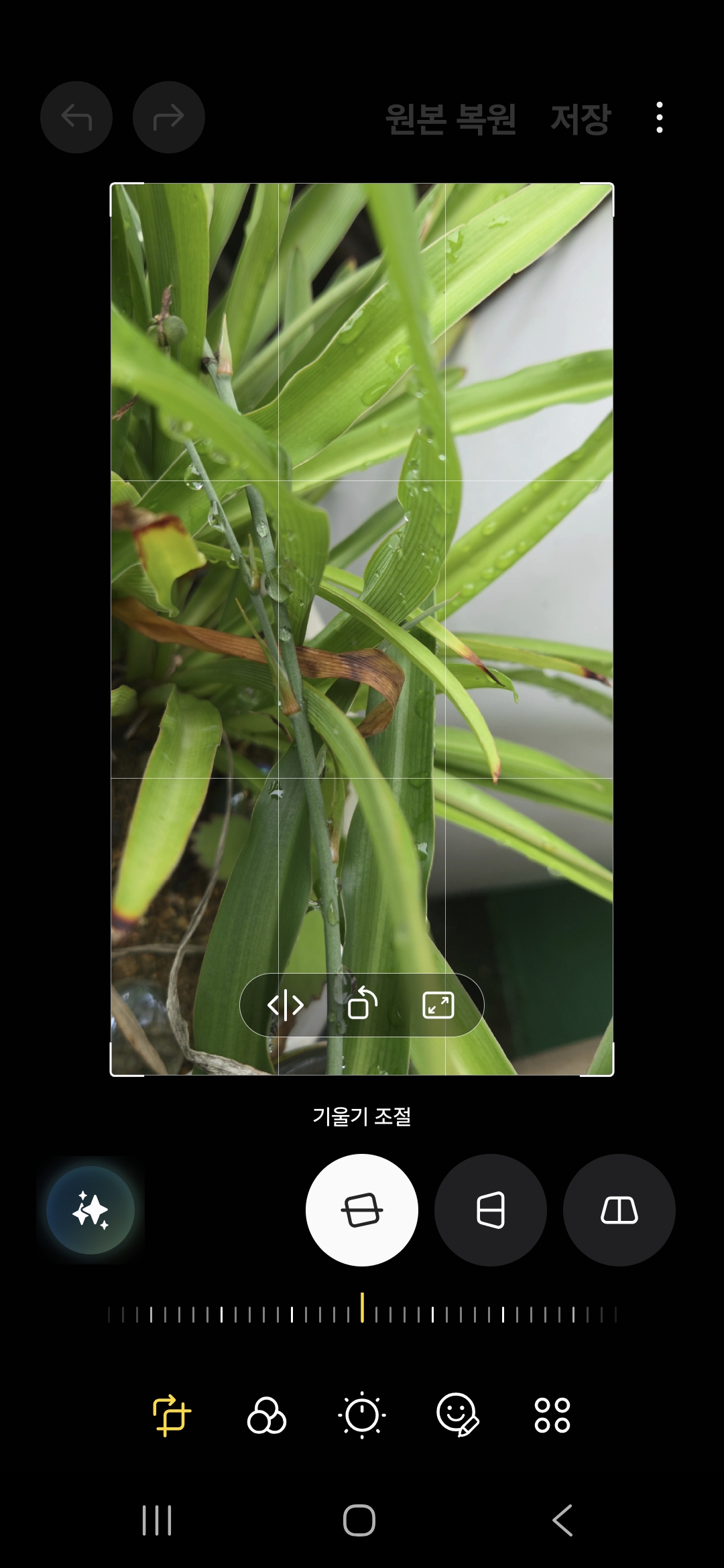This screenshot has width=724, height=1568.
Task: Tap 원본 복원 to revert edits
Action: [450, 119]
